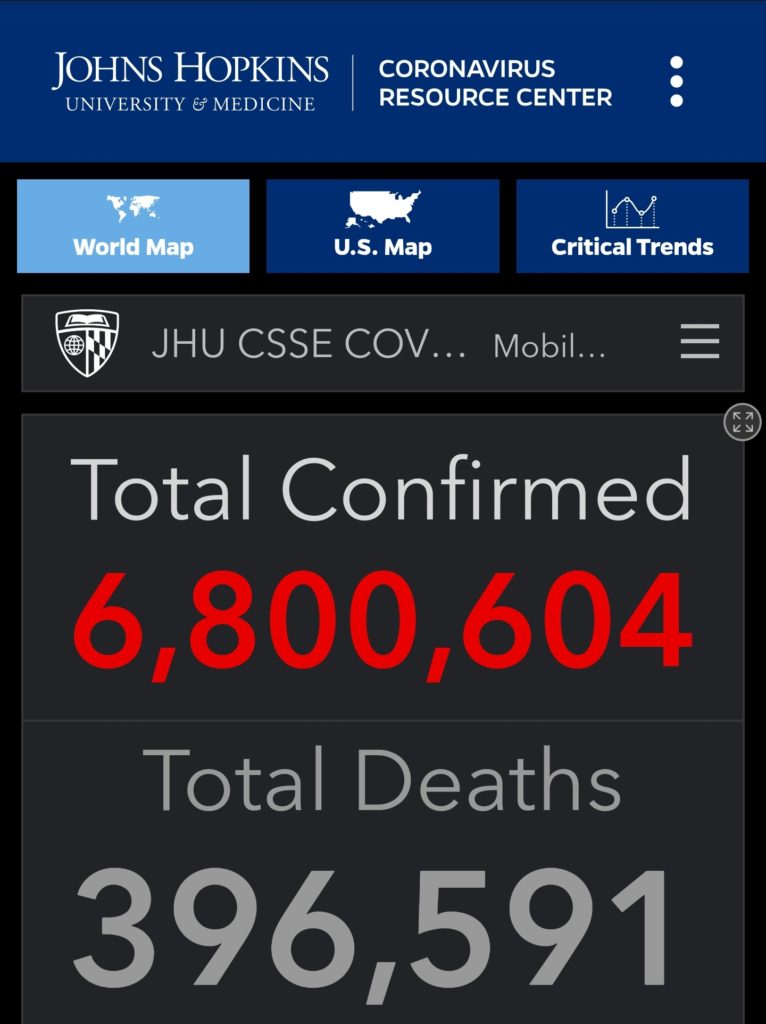This screenshot has width=766, height=1024.
Task: Expand the Total Confirmed panel to fullscreen
Action: [x=742, y=423]
